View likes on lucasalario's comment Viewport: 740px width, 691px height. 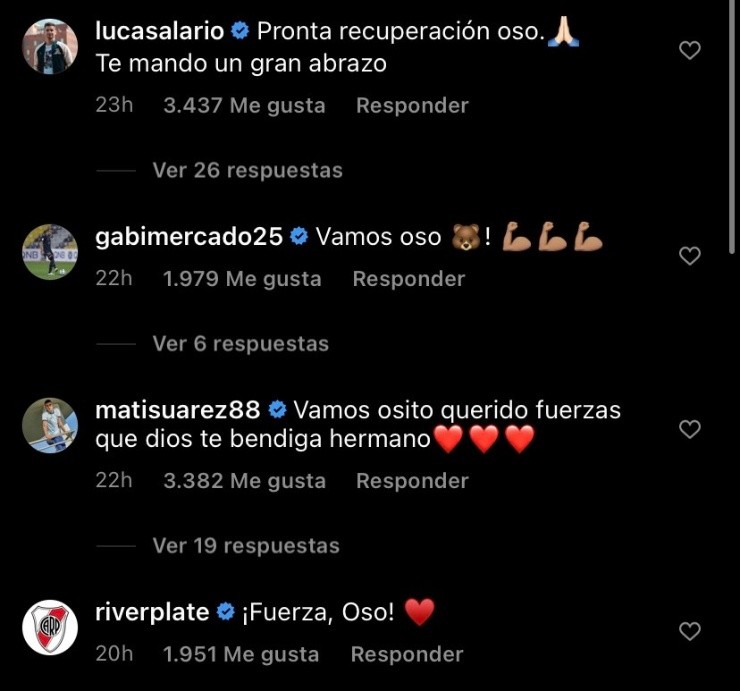(244, 105)
